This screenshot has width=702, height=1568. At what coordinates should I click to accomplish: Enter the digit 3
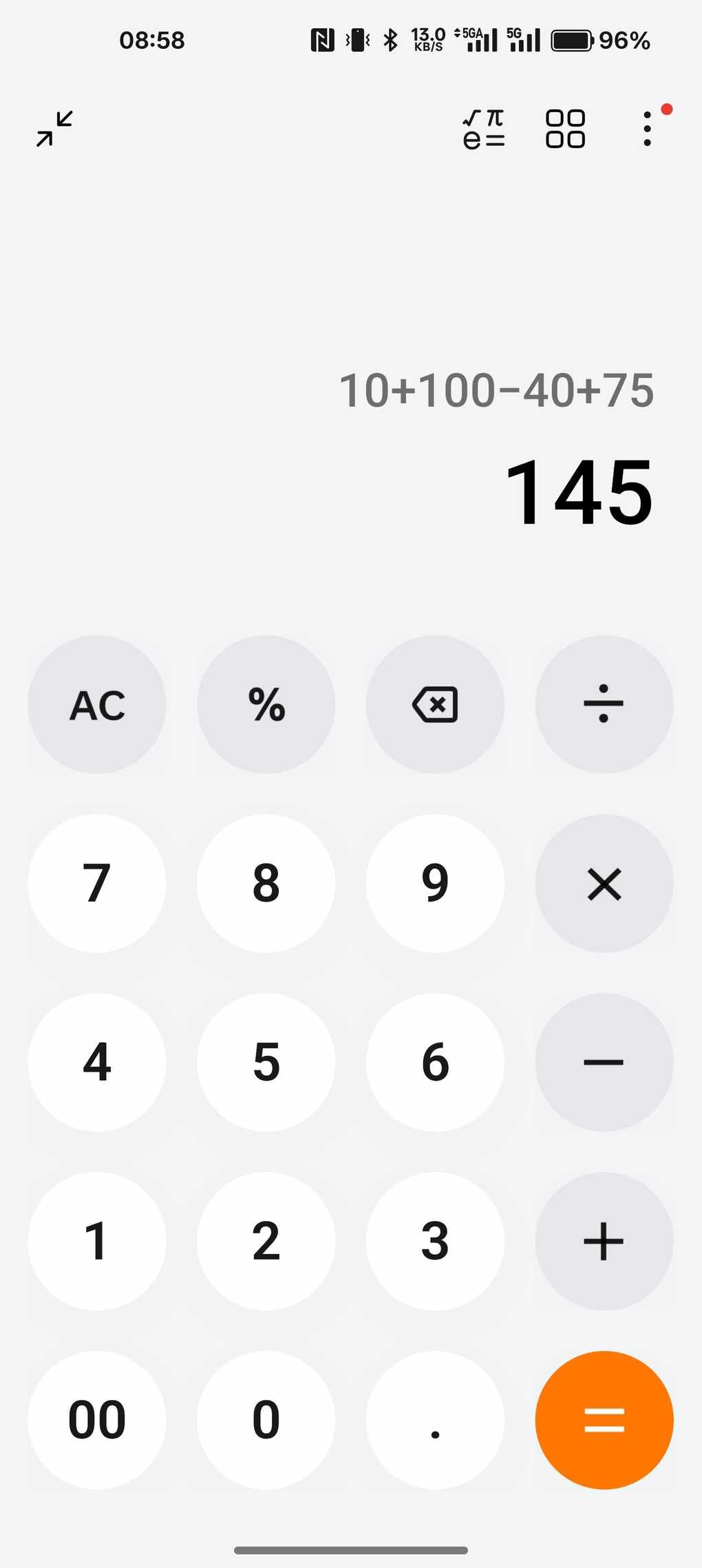pos(435,1241)
